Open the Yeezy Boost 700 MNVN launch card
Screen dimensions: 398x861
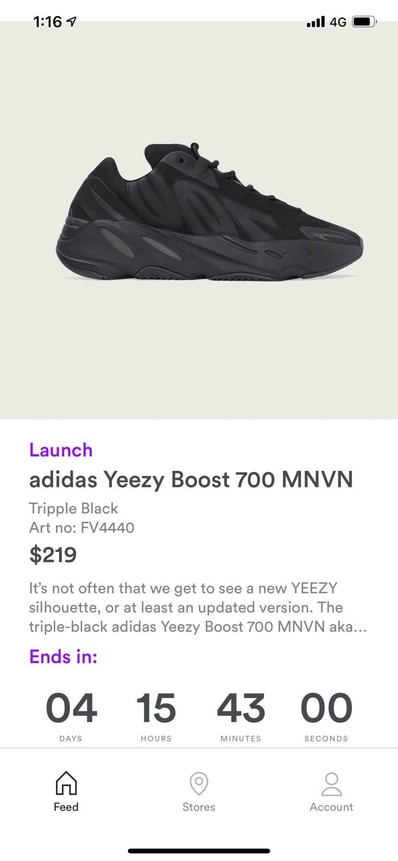pos(199,384)
